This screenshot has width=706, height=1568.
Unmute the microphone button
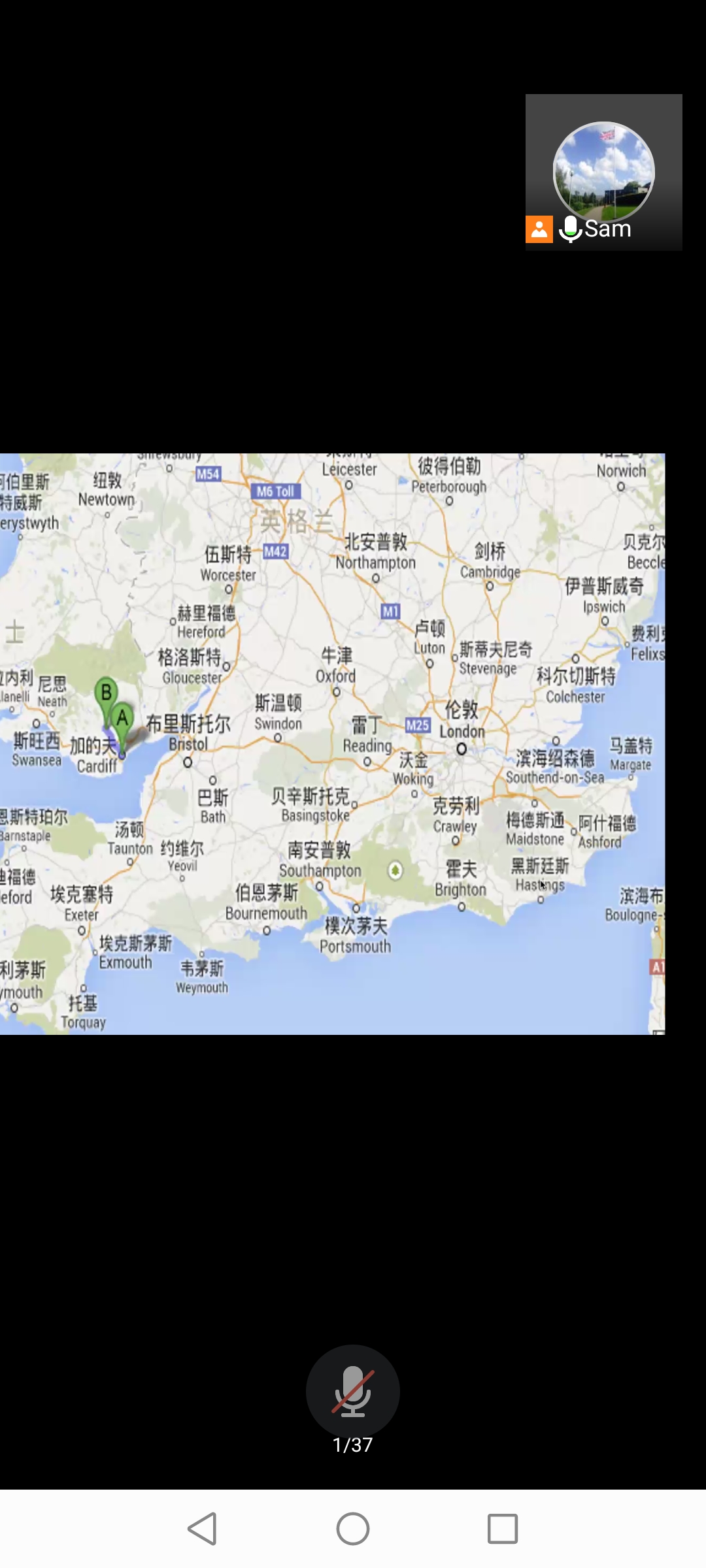point(352,1391)
